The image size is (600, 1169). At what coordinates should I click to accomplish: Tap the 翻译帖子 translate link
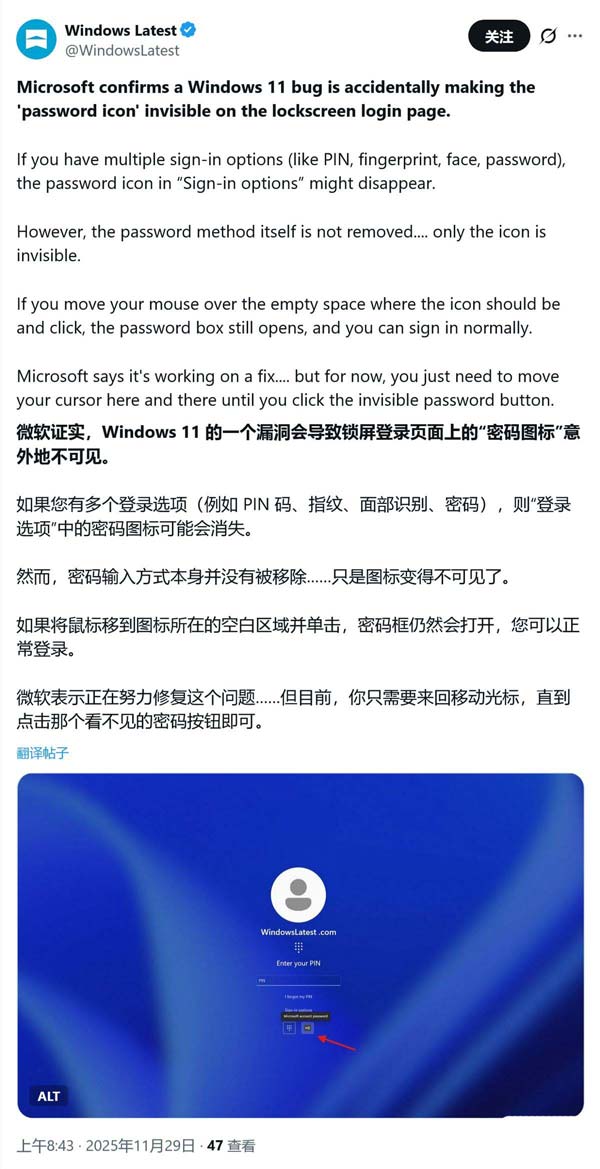[x=43, y=753]
